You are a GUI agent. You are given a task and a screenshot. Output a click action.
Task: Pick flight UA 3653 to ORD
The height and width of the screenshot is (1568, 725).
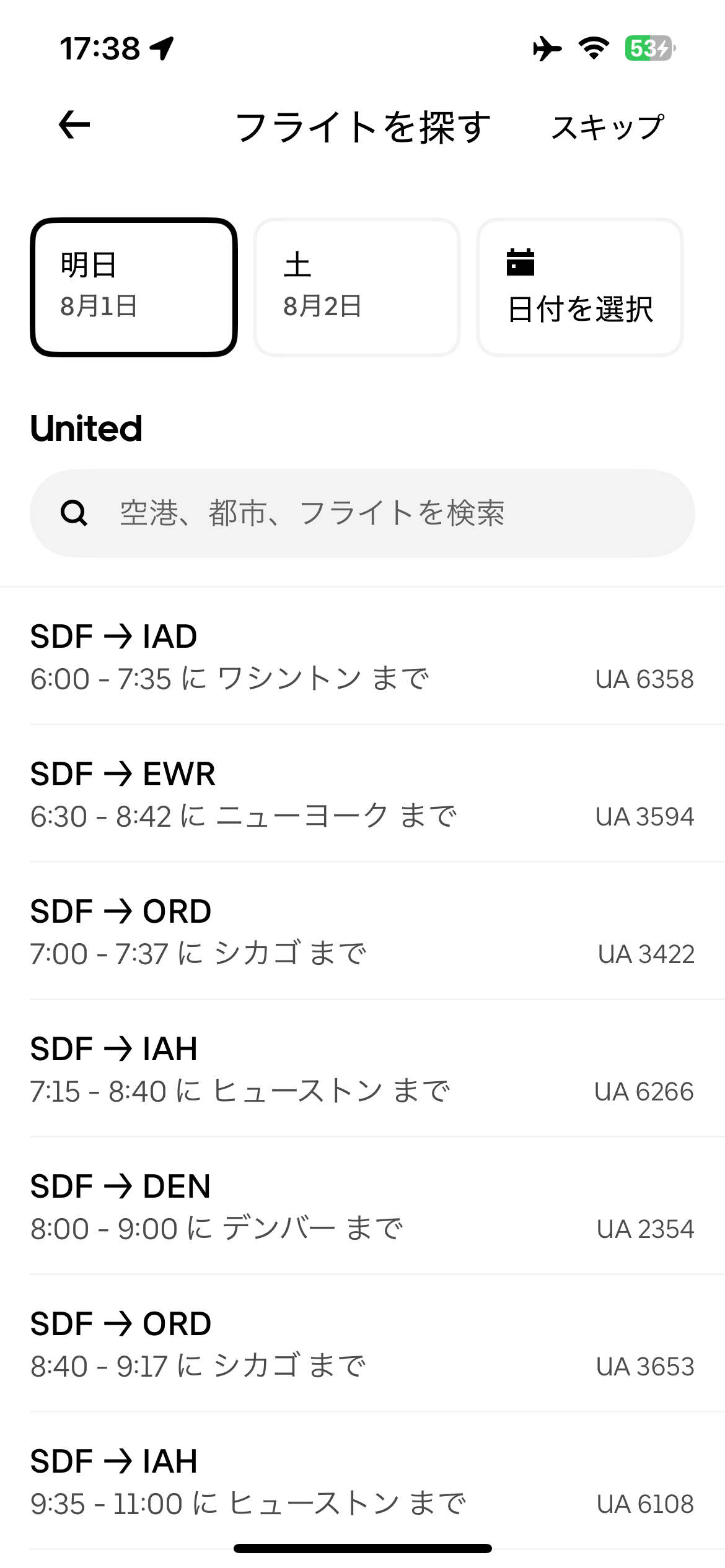point(362,1344)
